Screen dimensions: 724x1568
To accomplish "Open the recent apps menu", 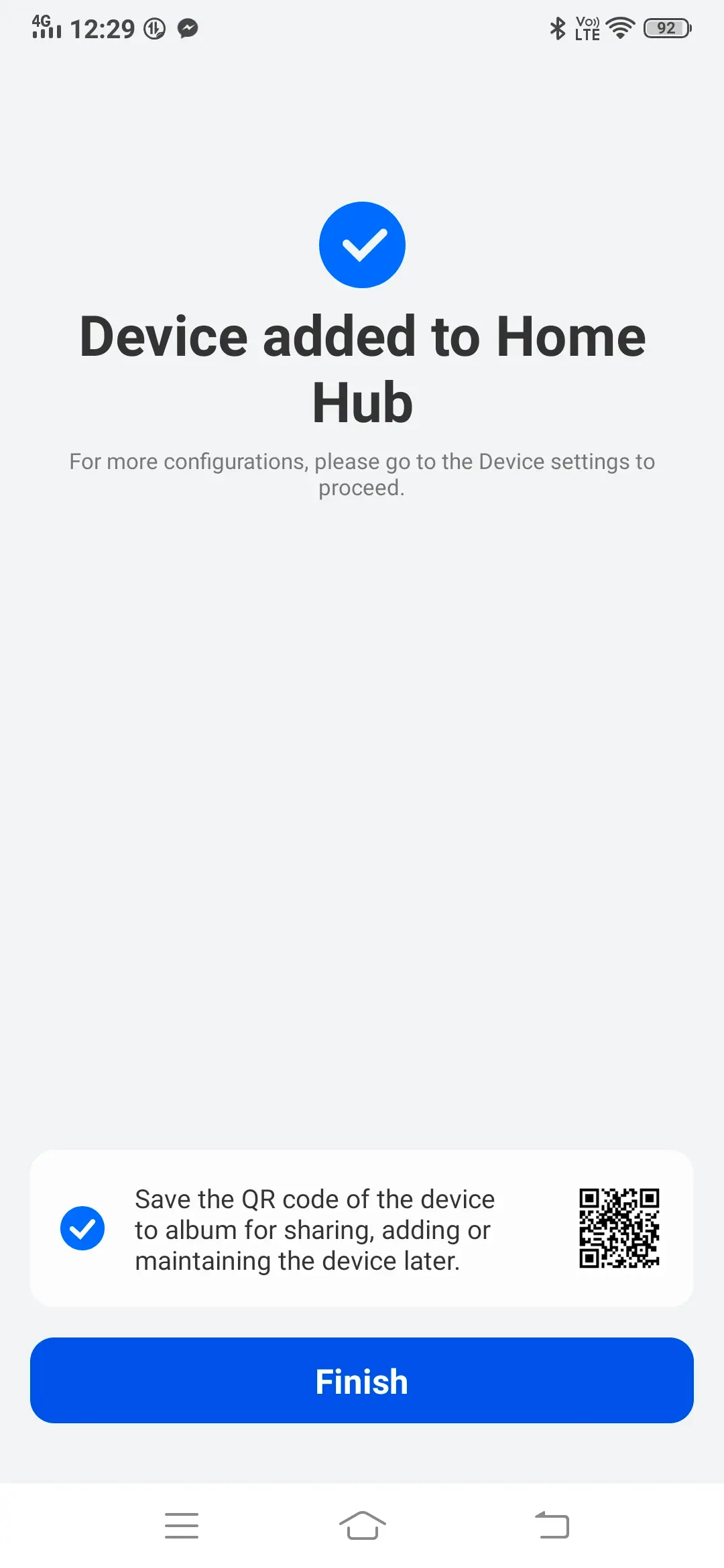I will pos(182,1525).
